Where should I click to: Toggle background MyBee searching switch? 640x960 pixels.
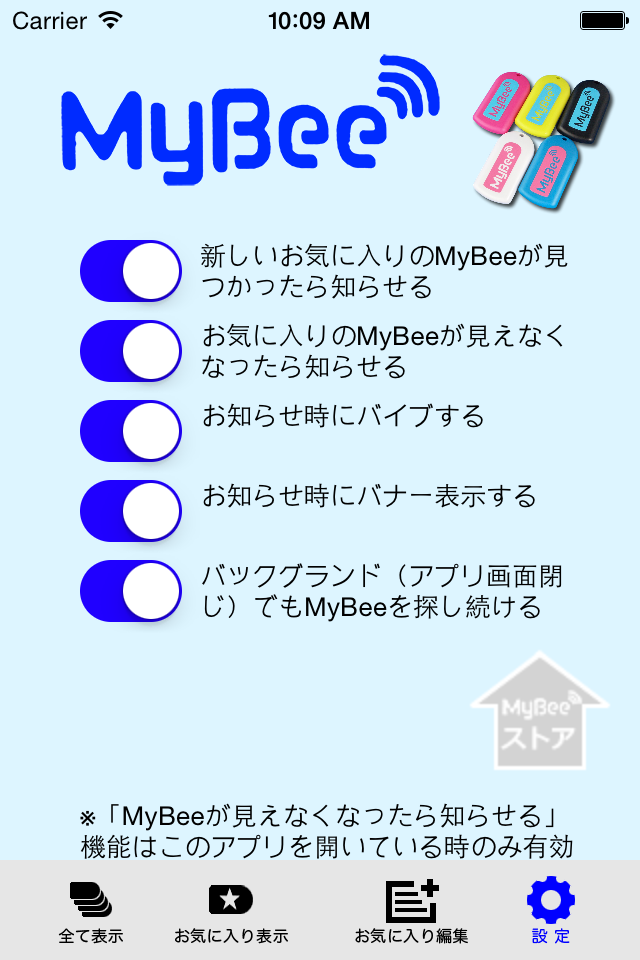(x=130, y=591)
